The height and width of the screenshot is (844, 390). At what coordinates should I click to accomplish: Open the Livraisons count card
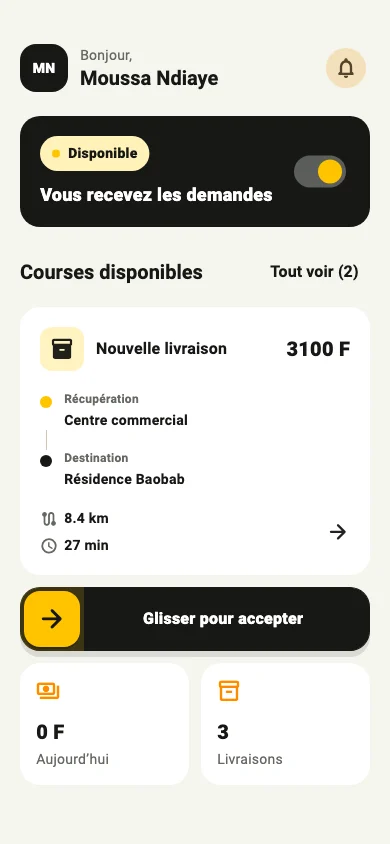click(286, 723)
